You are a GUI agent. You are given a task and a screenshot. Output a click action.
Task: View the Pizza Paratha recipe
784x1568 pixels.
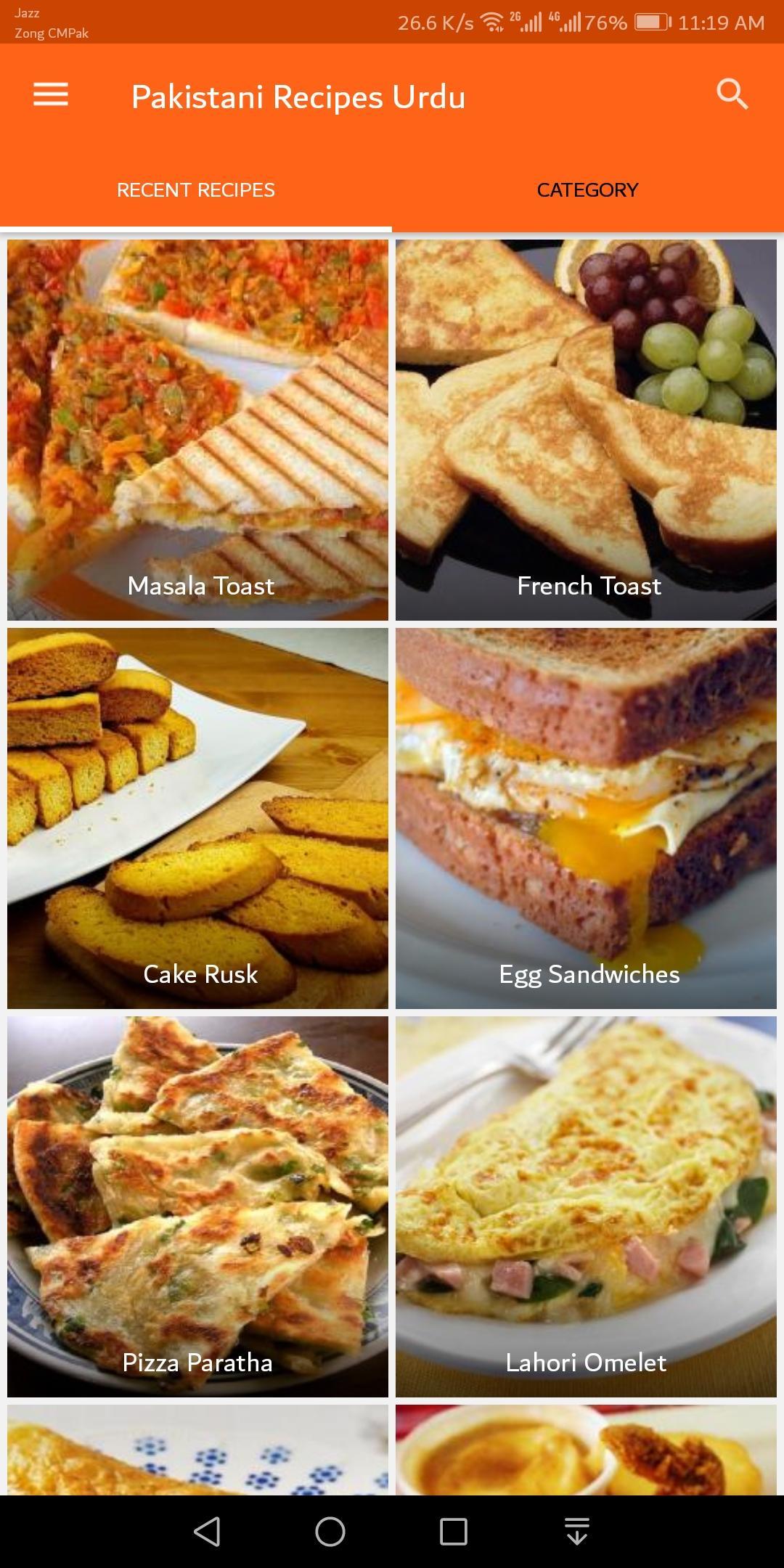[197, 1206]
